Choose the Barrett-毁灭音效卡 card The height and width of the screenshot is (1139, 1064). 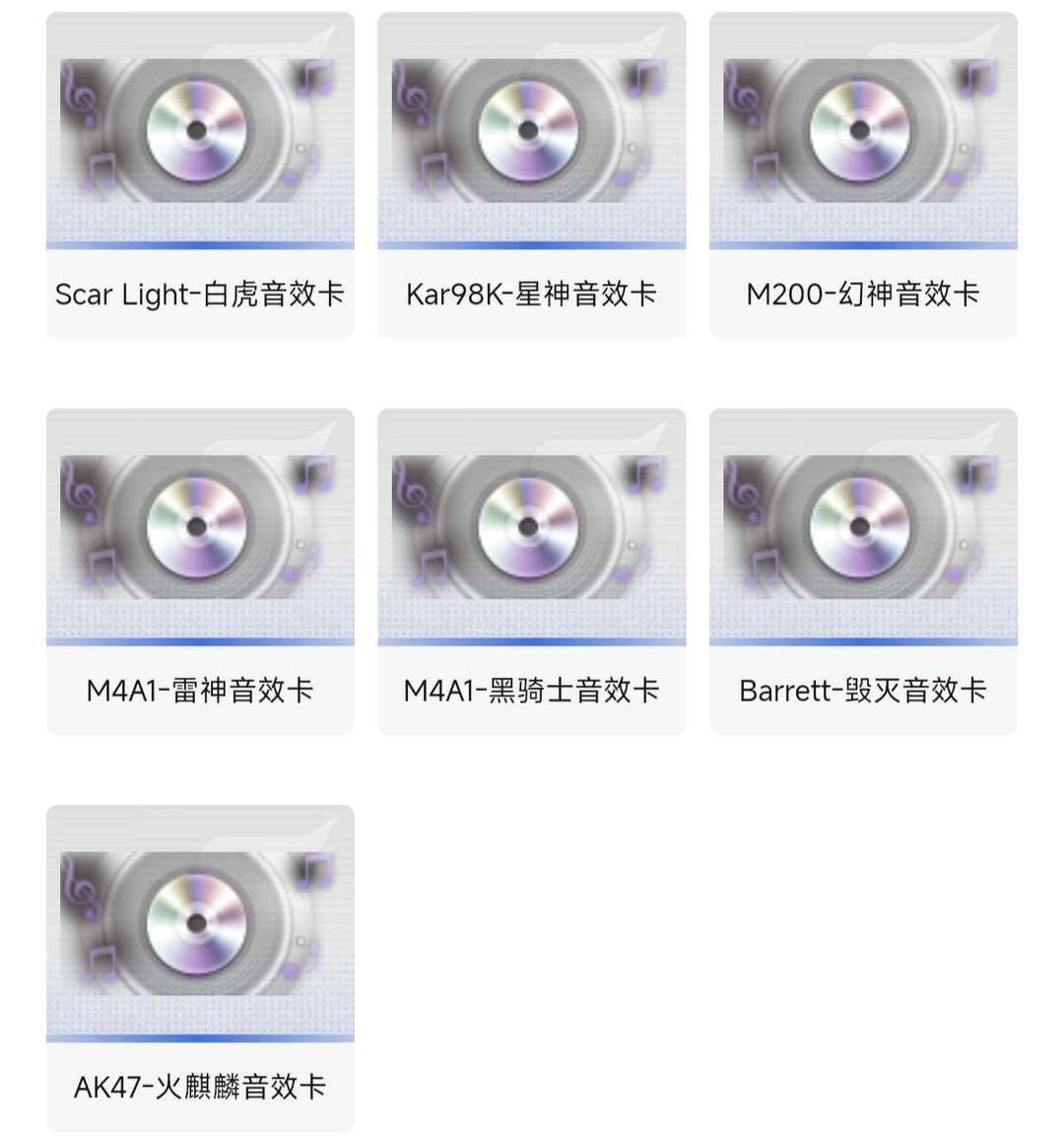tap(863, 571)
